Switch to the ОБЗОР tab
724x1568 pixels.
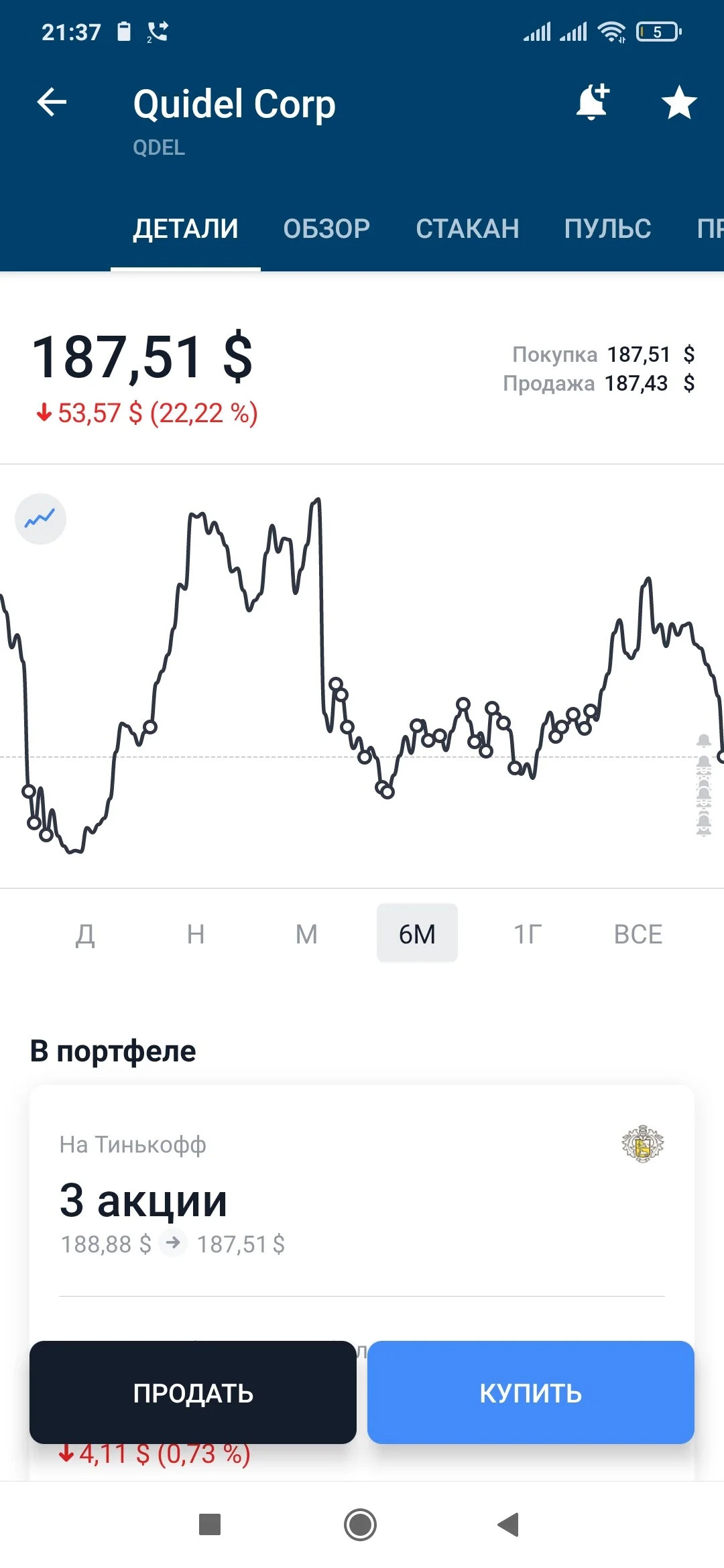(x=326, y=228)
